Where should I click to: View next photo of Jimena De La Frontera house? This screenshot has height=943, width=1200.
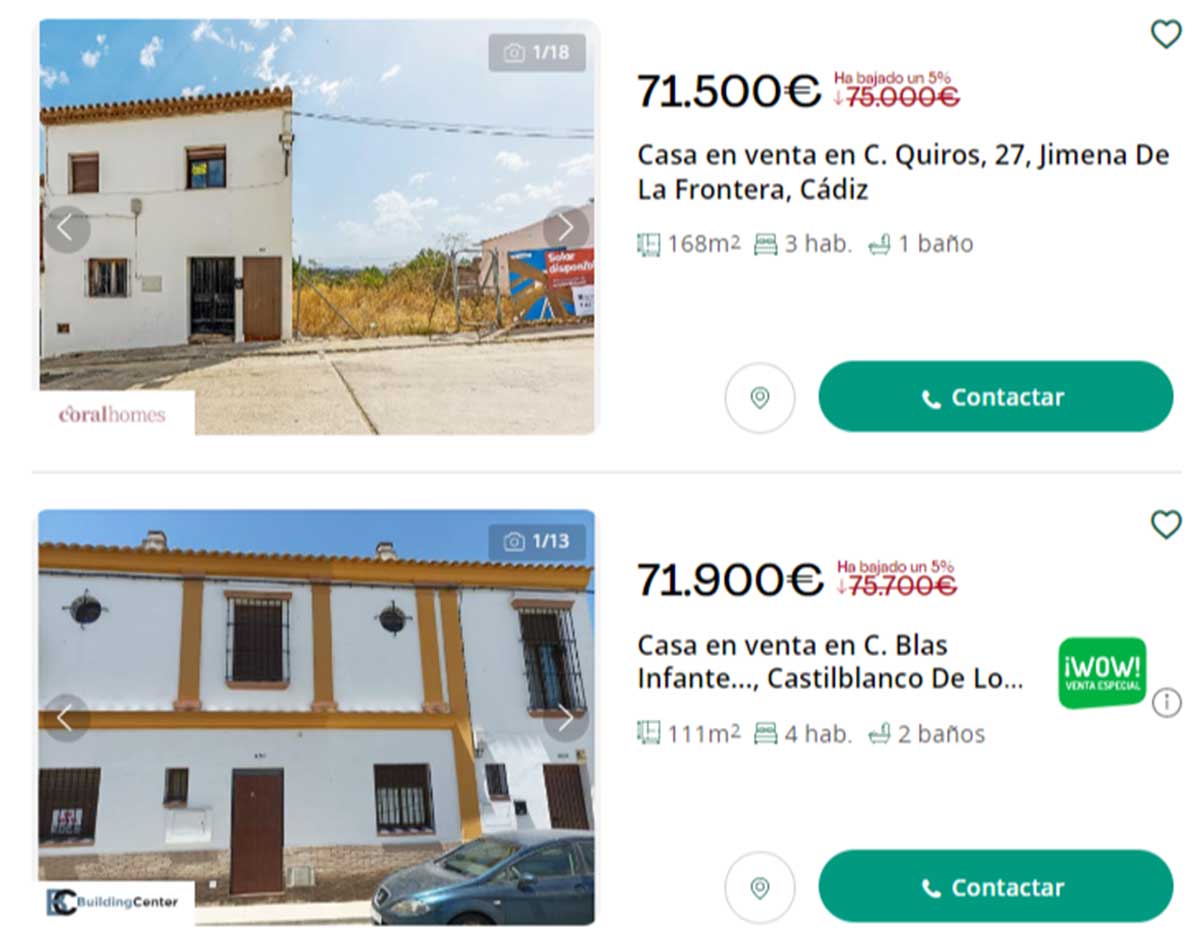565,229
